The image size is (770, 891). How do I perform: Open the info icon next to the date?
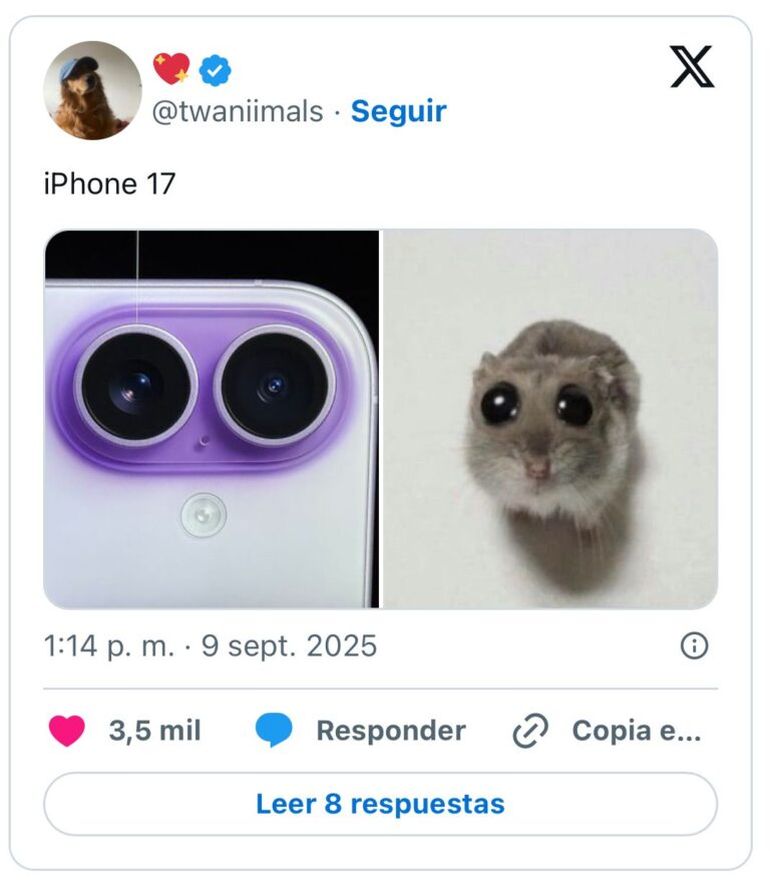(694, 646)
